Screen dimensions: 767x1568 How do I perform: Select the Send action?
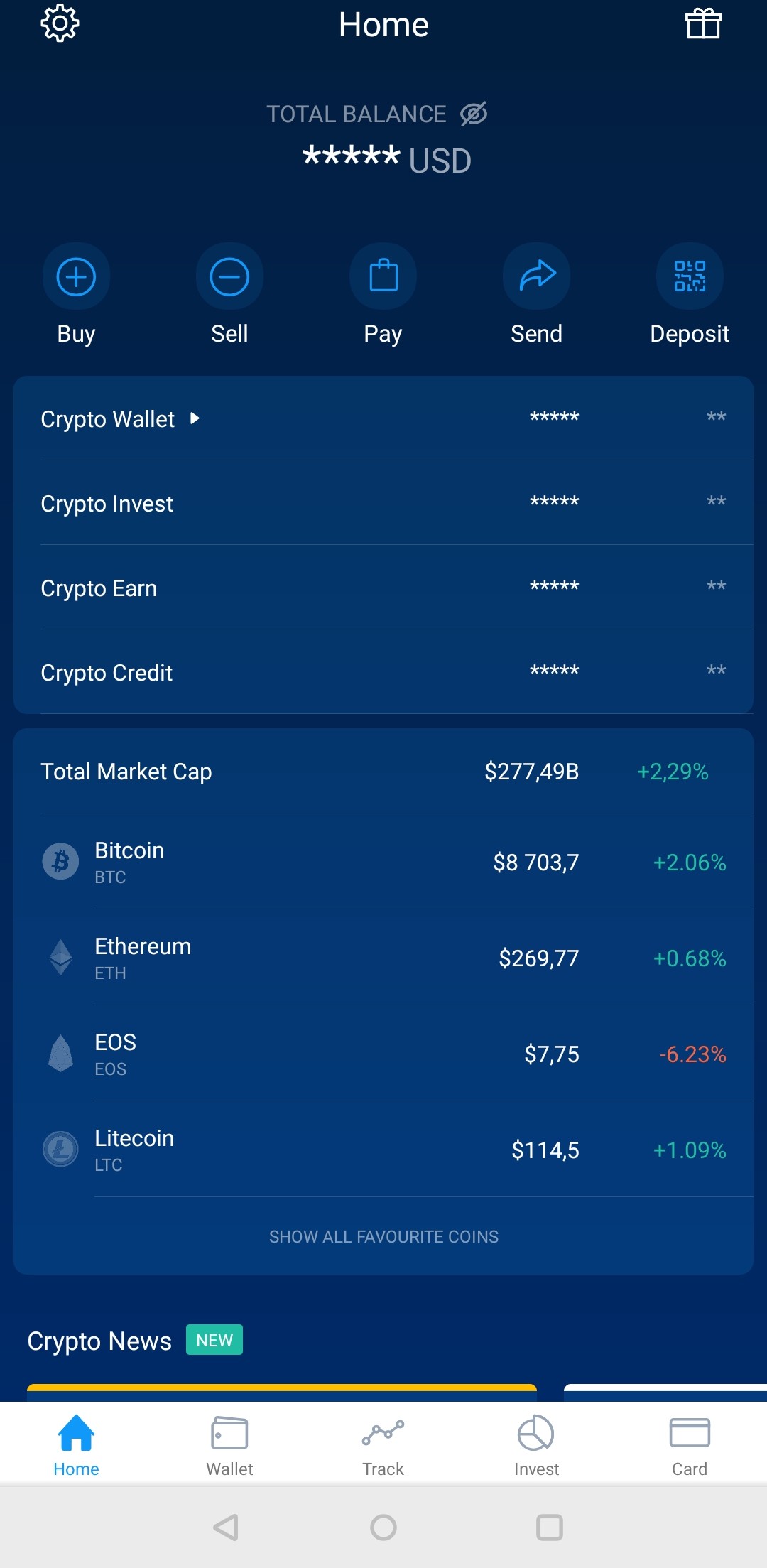click(536, 277)
